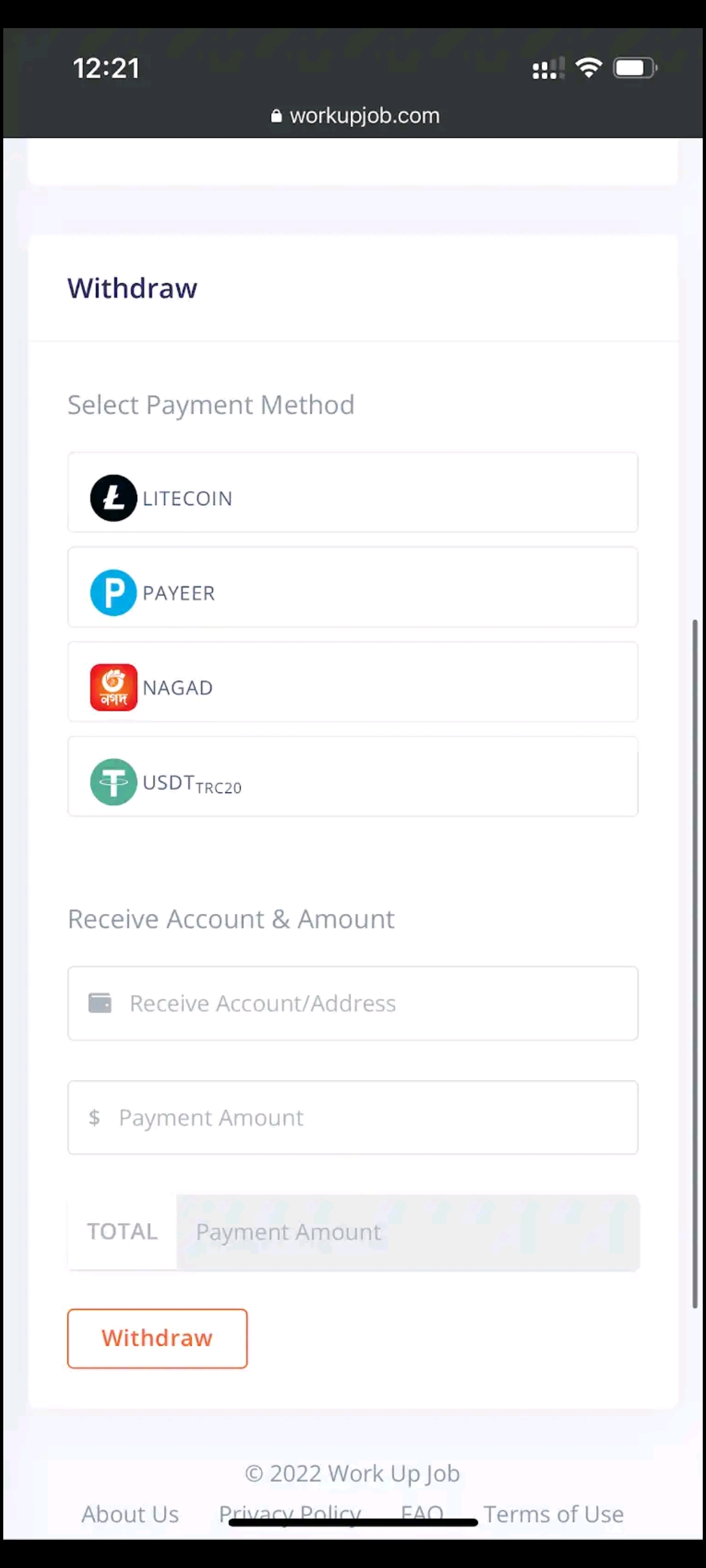
Task: Select LITECOIN as payment method
Action: 353,492
